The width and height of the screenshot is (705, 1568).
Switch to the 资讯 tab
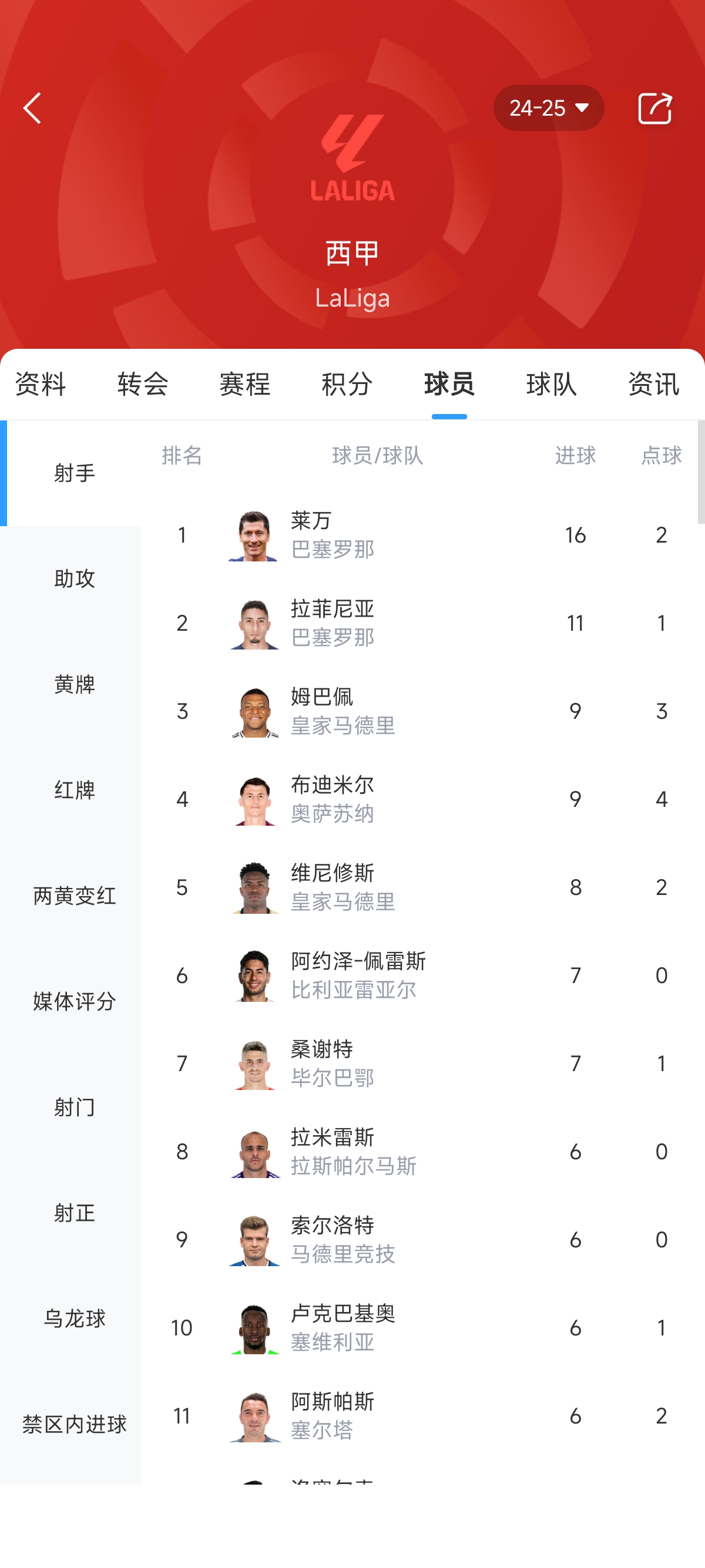[653, 384]
